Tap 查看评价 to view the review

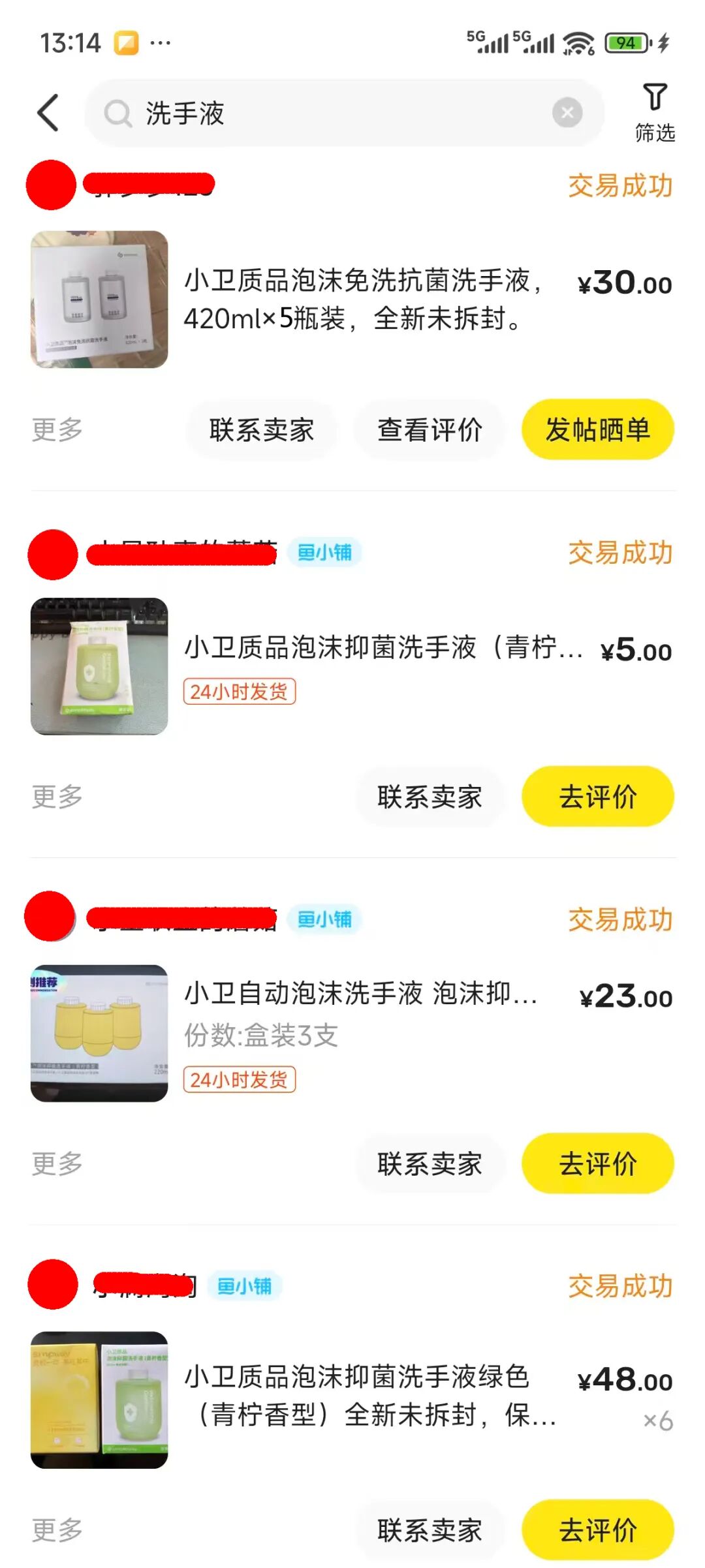tap(430, 430)
